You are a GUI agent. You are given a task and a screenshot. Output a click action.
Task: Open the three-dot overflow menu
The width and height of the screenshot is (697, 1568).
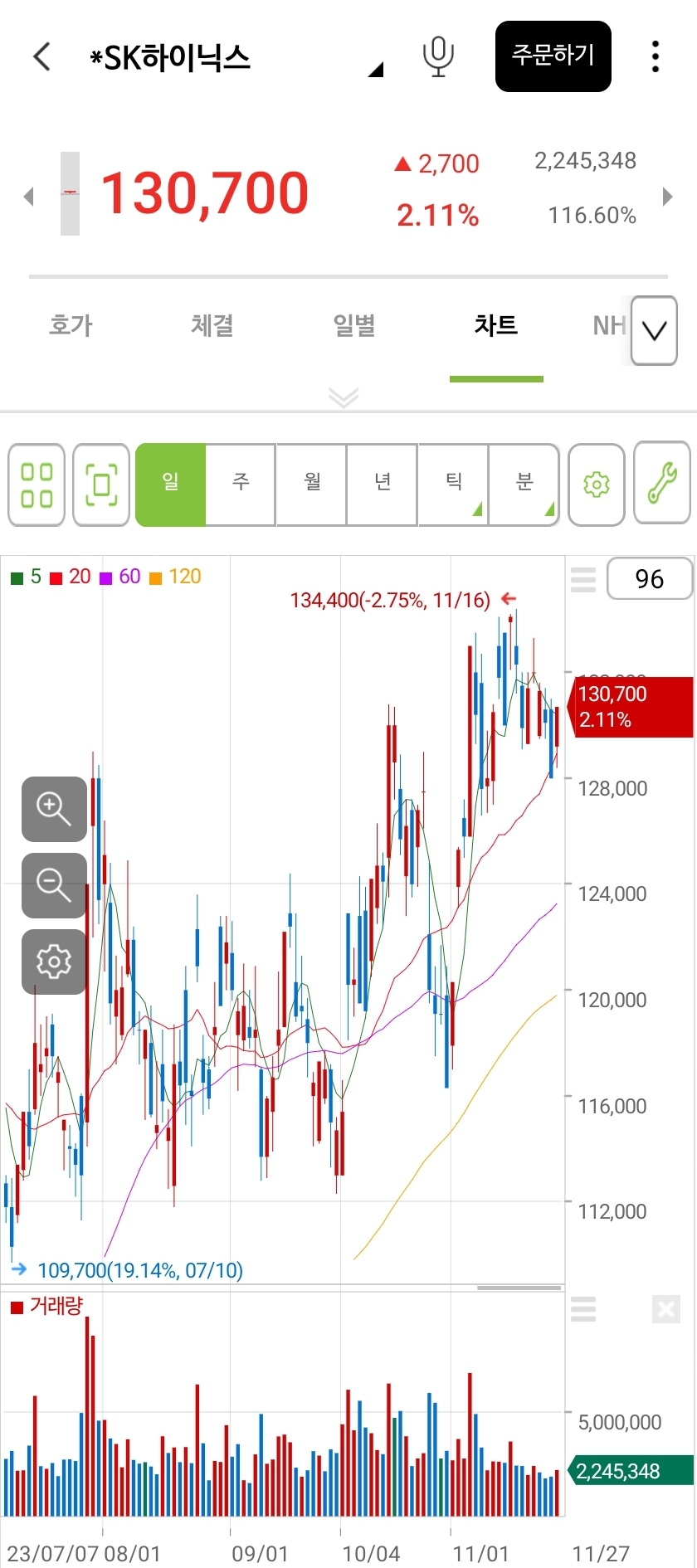tap(656, 56)
